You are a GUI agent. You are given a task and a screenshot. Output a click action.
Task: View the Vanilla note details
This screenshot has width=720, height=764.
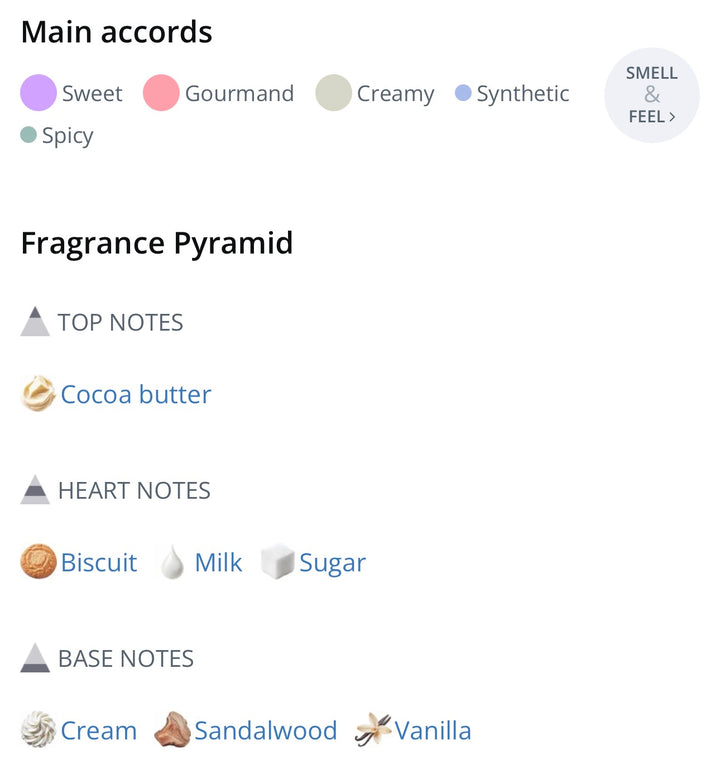click(432, 730)
